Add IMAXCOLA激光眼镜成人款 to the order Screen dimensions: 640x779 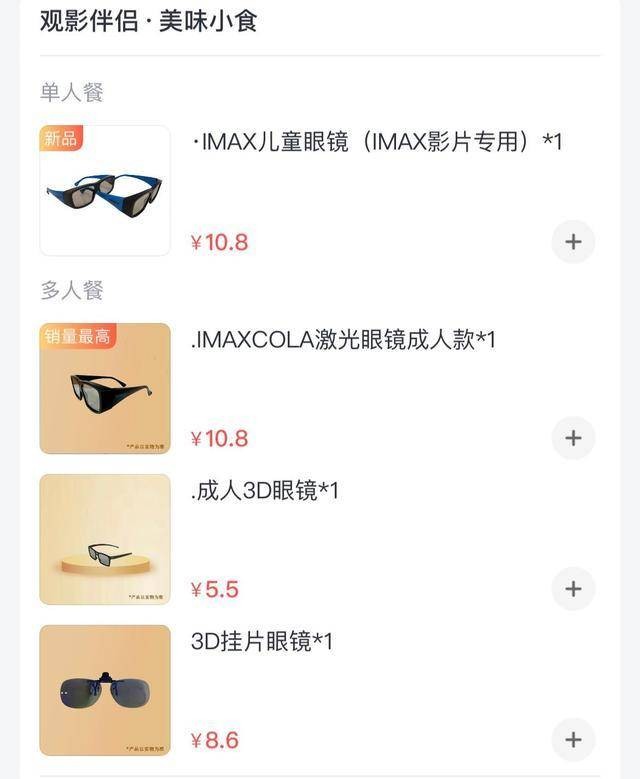(x=573, y=438)
